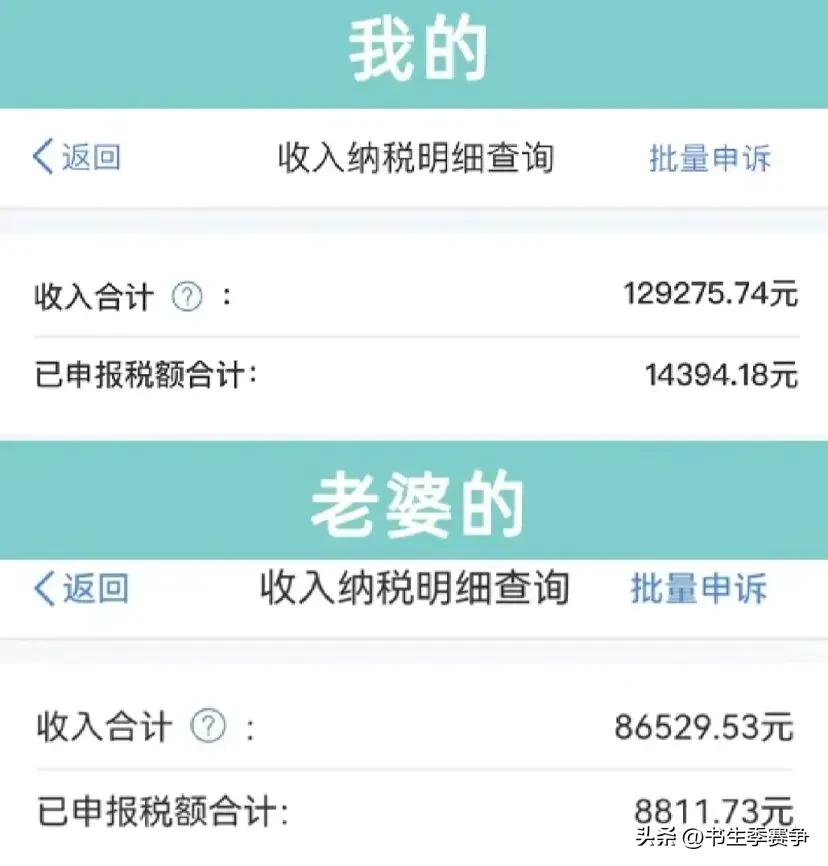This screenshot has height=866, width=828.
Task: Tap the 返回 link at the top
Action: point(88,157)
